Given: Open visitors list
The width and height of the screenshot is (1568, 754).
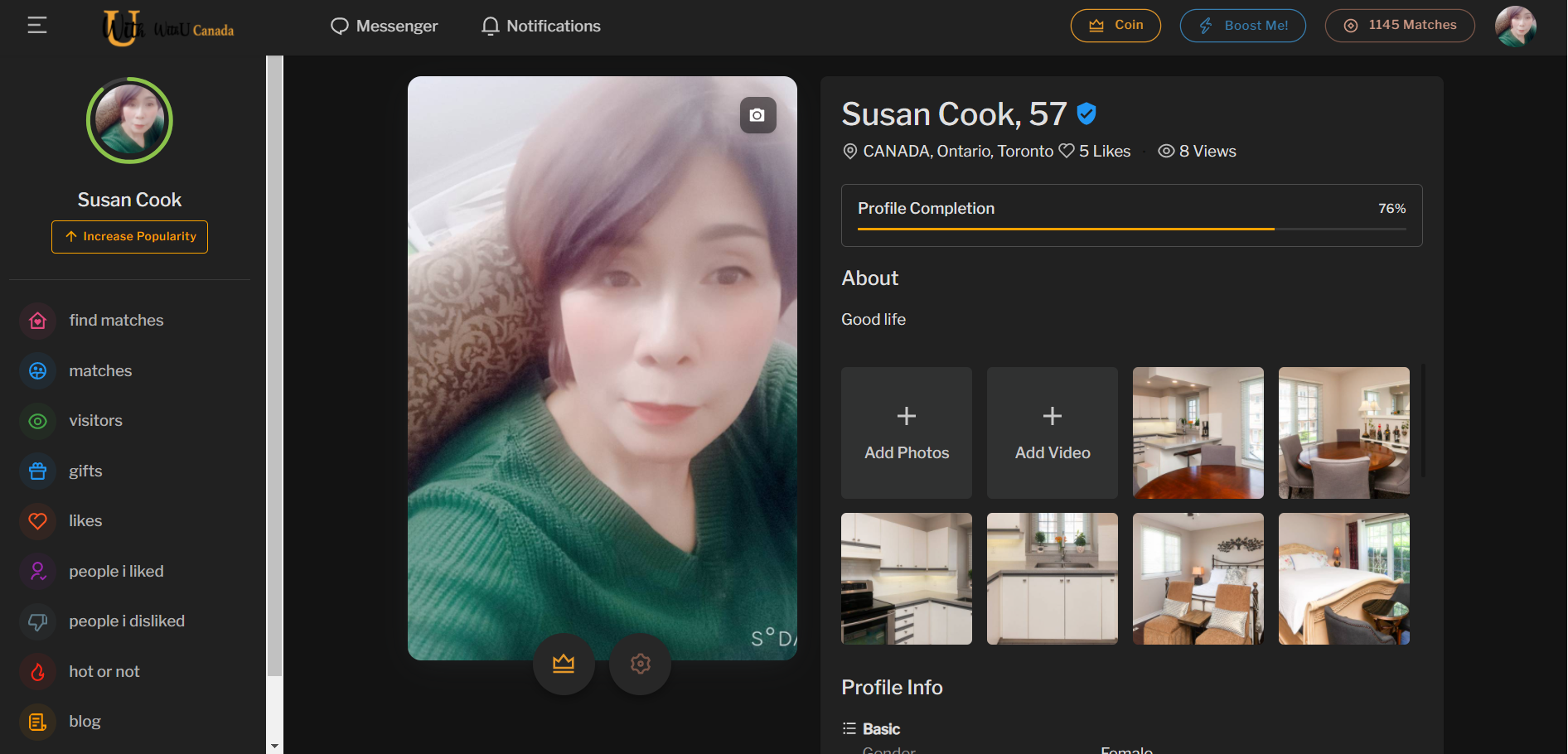Looking at the screenshot, I should pyautogui.click(x=95, y=421).
